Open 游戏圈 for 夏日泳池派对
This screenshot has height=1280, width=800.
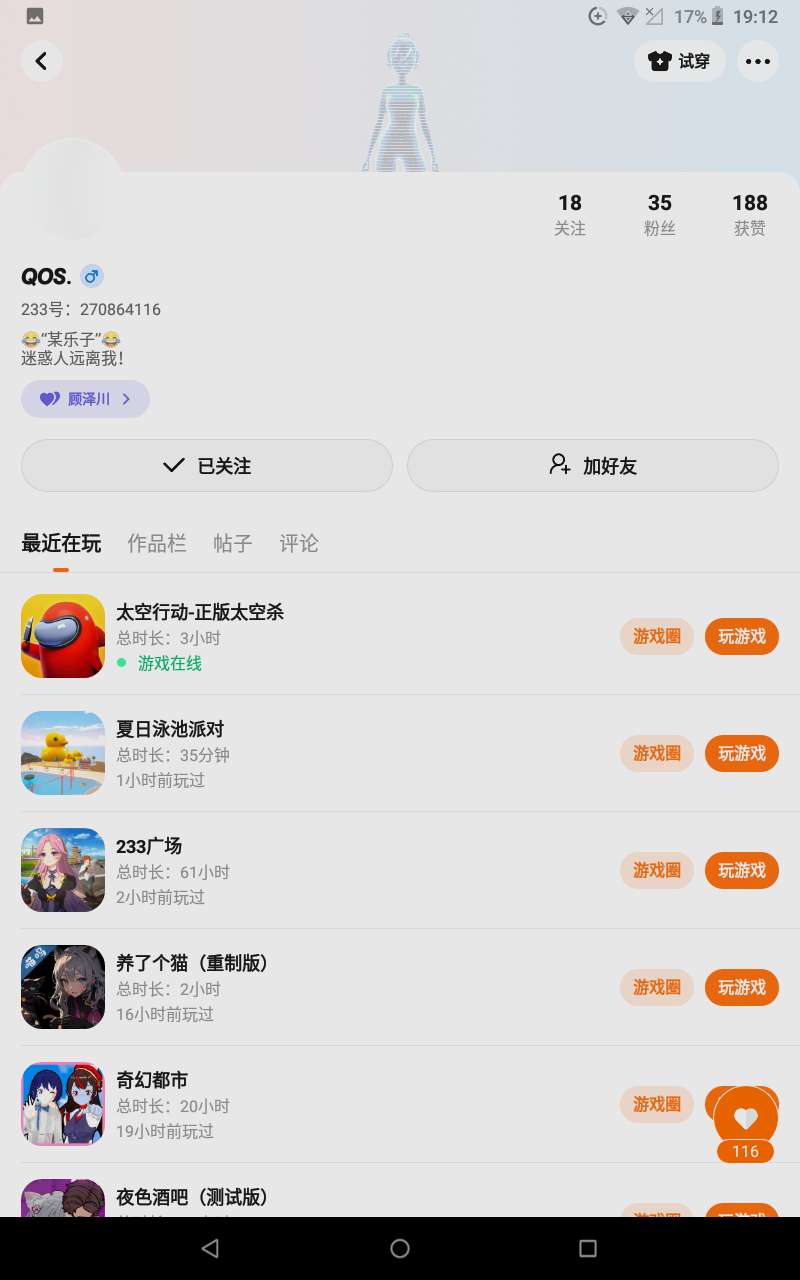pyautogui.click(x=657, y=754)
